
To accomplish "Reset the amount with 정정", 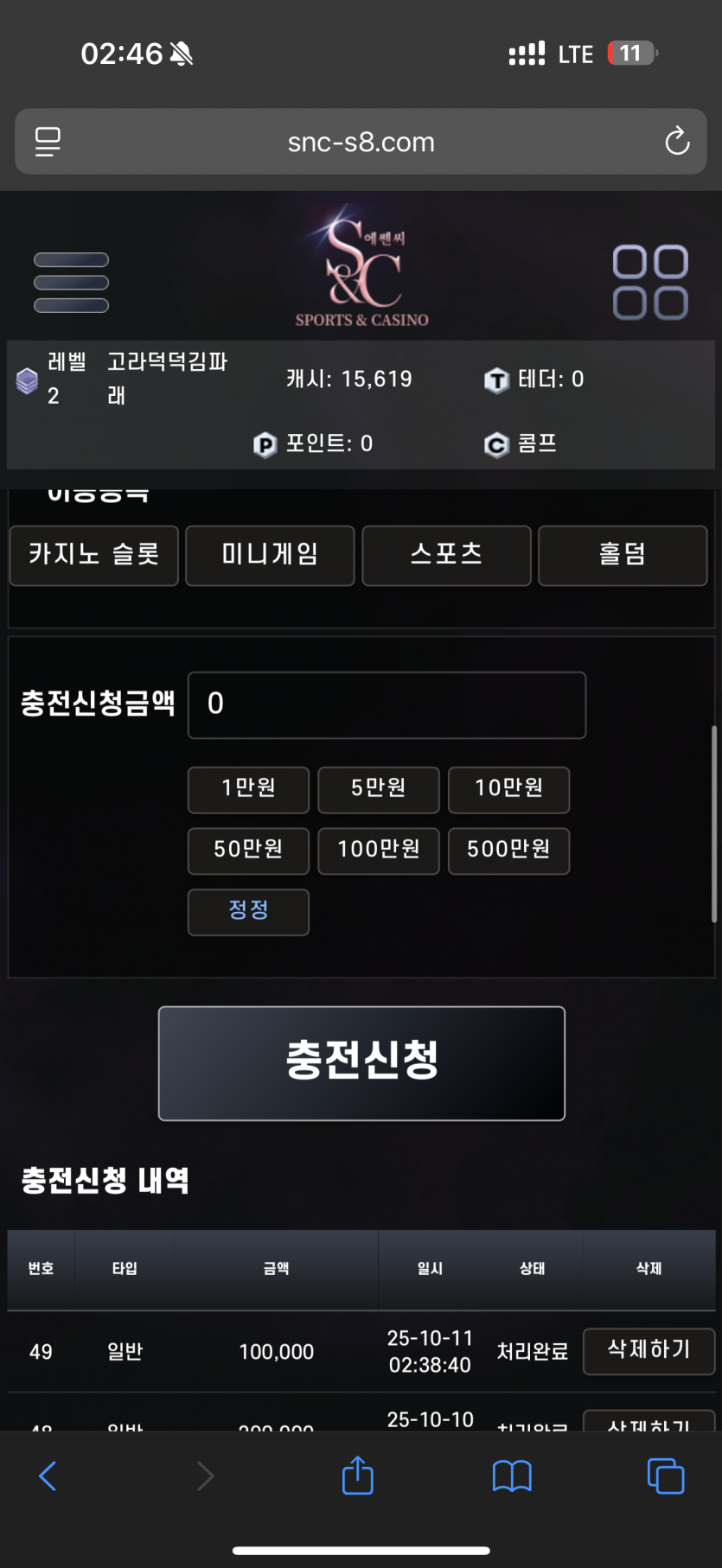I will pyautogui.click(x=248, y=911).
